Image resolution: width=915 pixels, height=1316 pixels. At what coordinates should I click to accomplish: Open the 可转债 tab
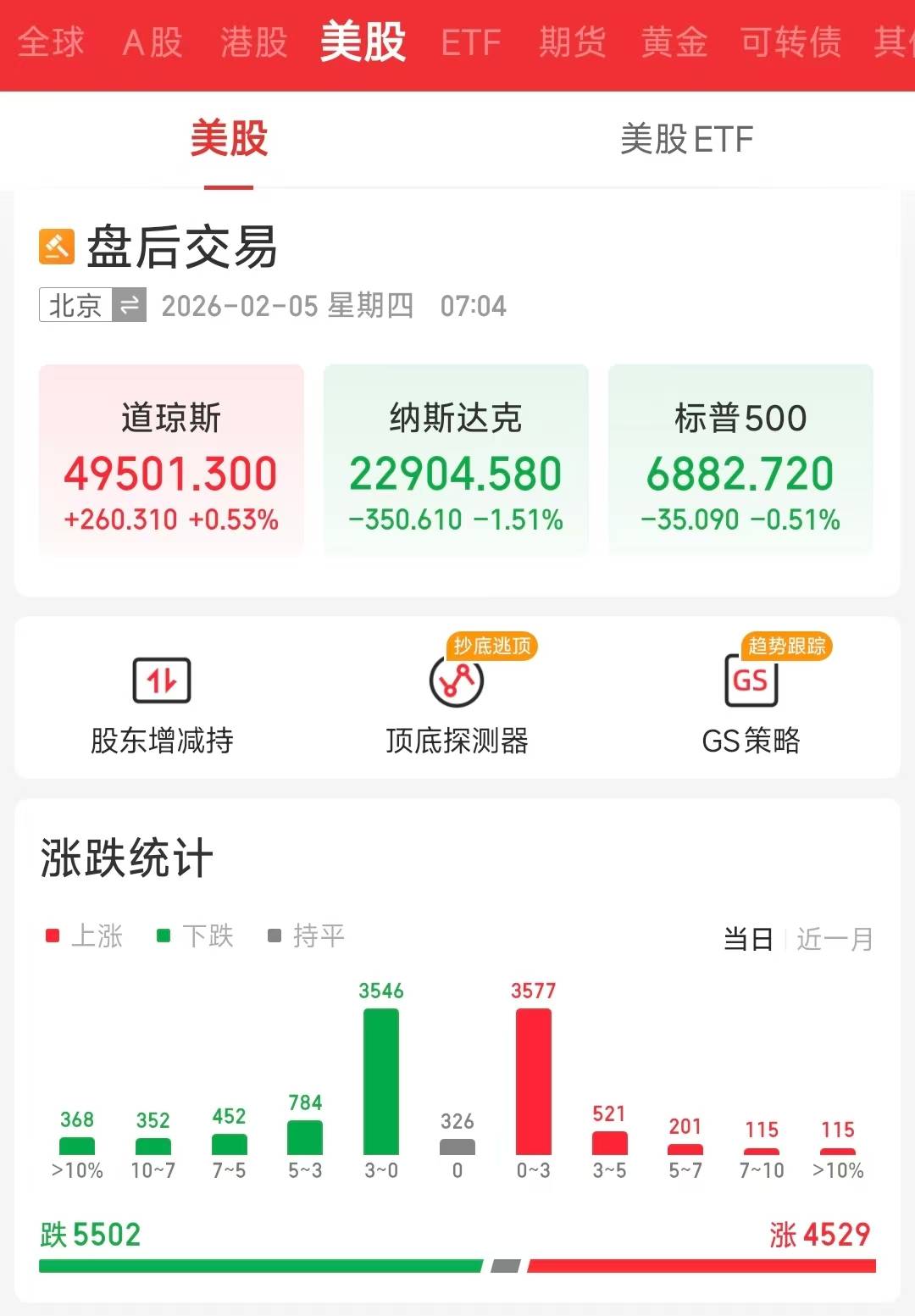pyautogui.click(x=790, y=42)
